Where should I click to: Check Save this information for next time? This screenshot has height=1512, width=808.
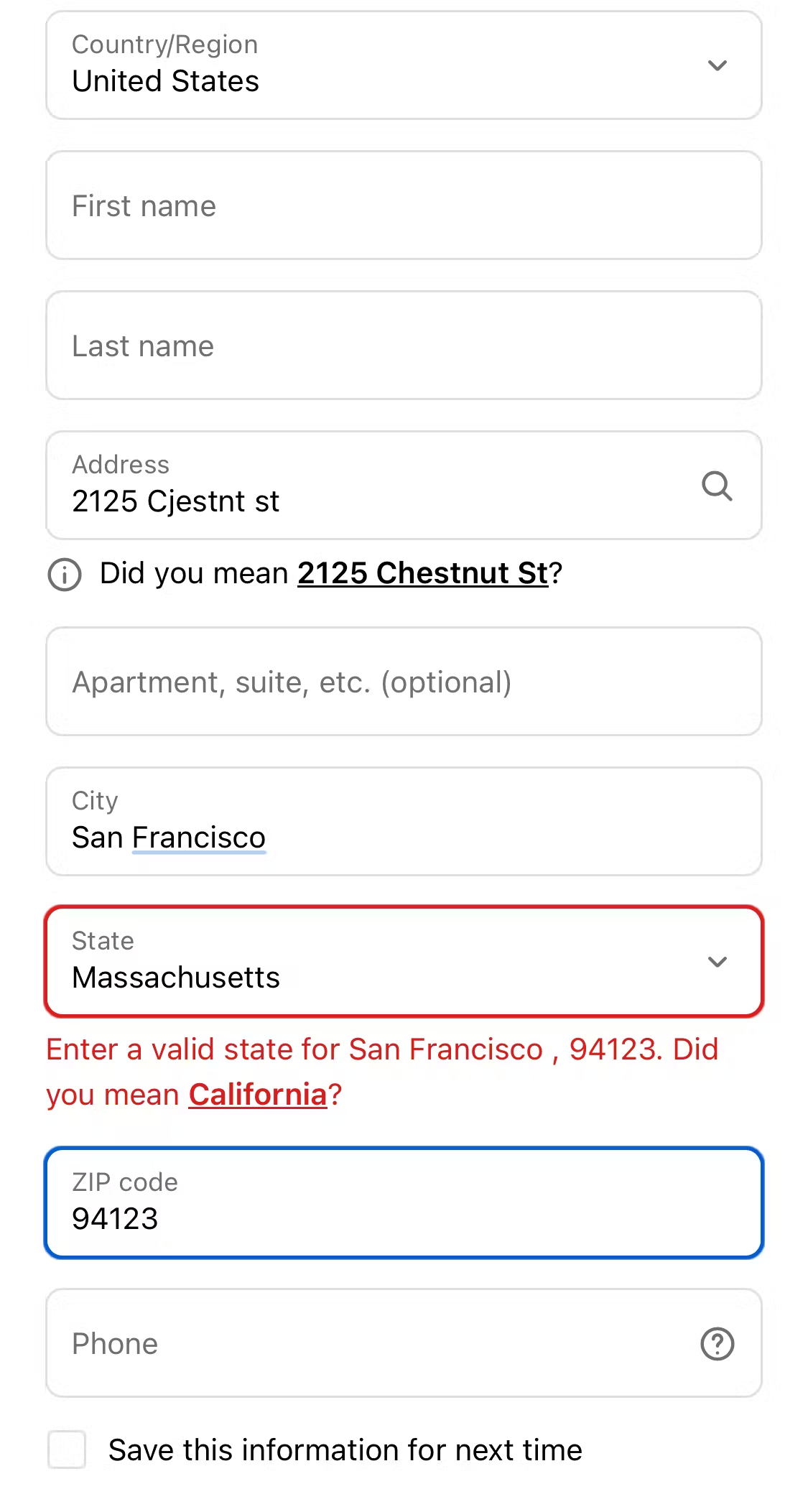[67, 1450]
